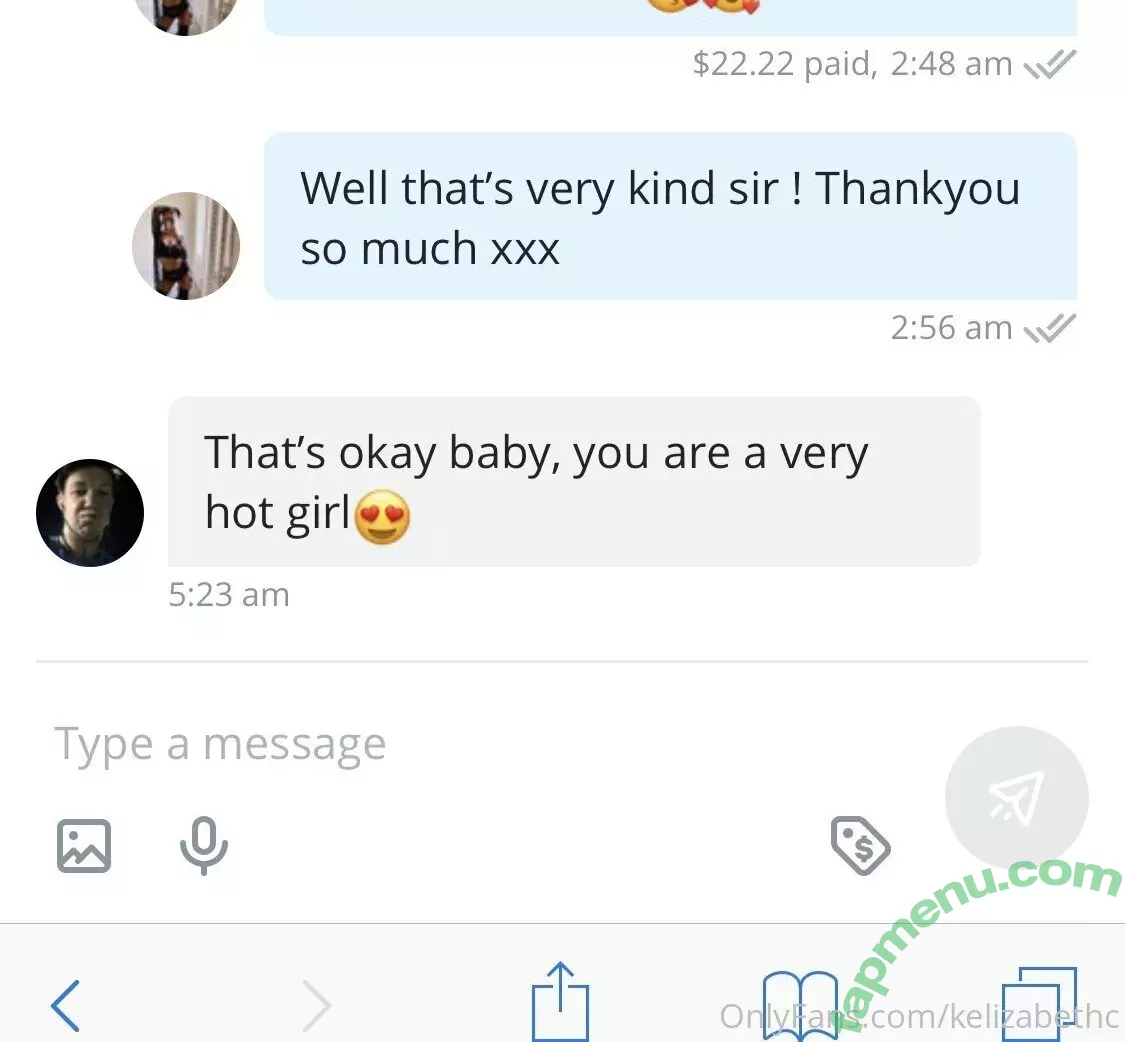Open profile of the 'hot girl' sender

point(90,513)
